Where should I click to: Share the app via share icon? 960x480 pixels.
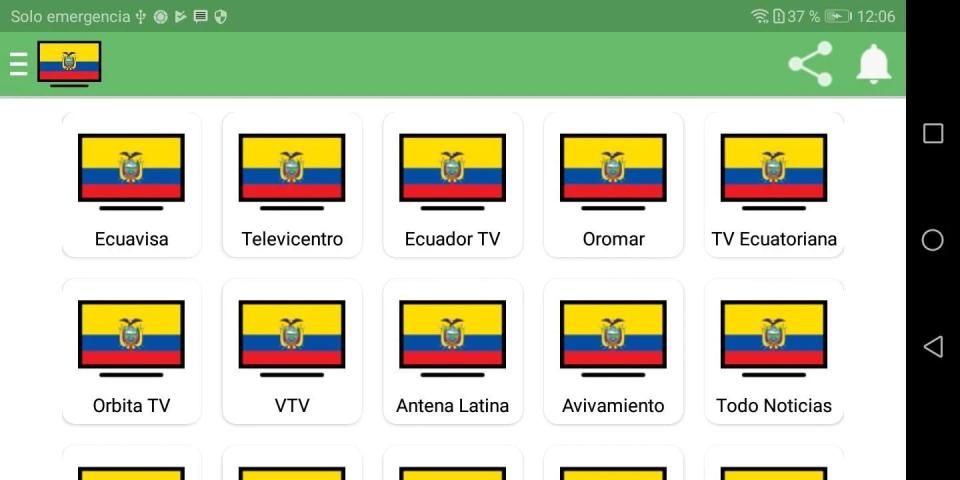point(810,64)
